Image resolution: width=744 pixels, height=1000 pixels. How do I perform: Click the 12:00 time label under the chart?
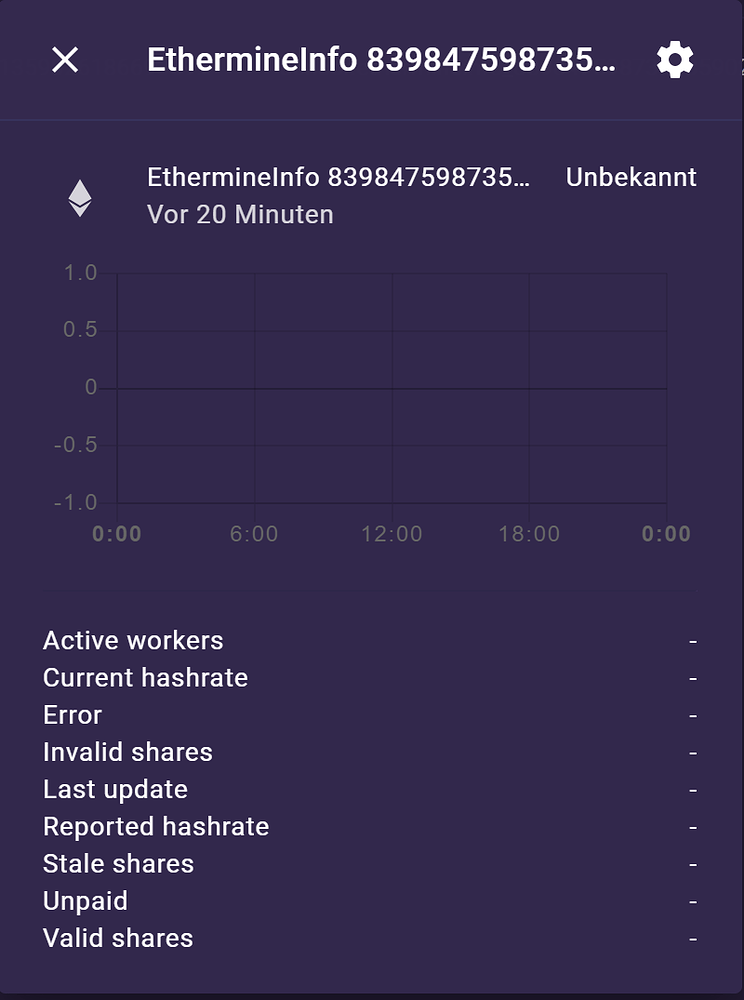click(x=394, y=533)
